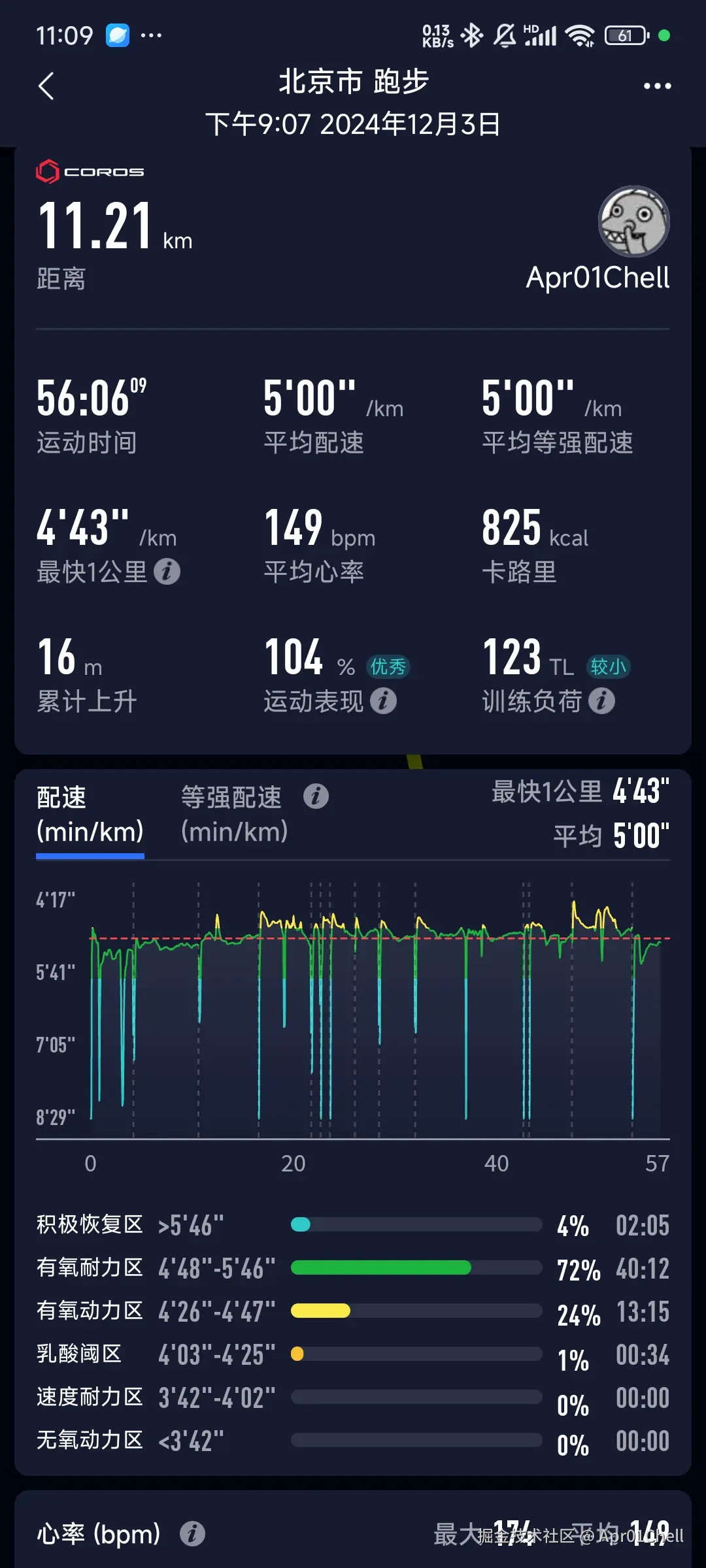Tap the info icon beside 训练负荷
The height and width of the screenshot is (1568, 706).
click(601, 702)
